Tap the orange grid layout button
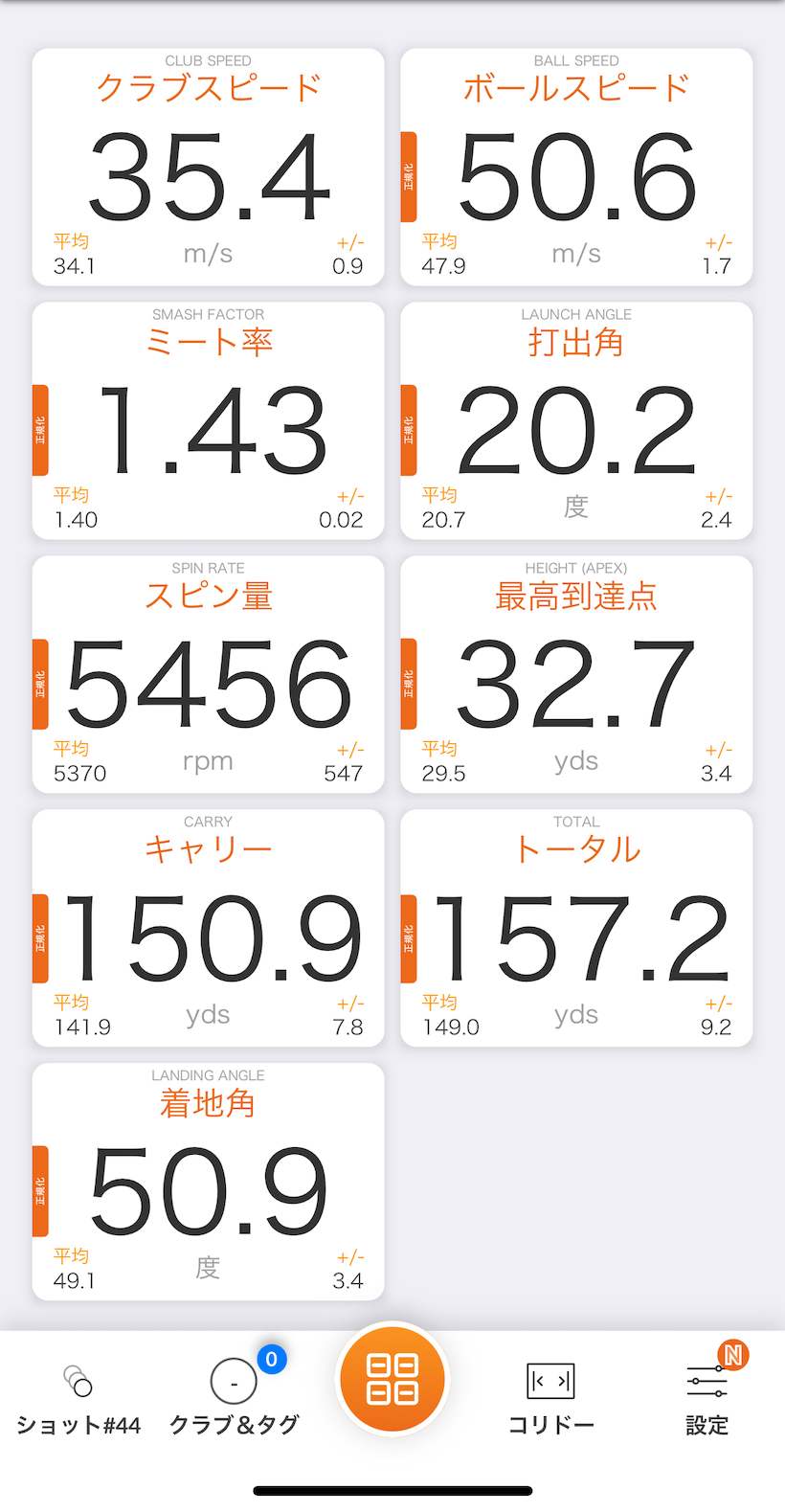The width and height of the screenshot is (785, 1512). [x=392, y=1378]
